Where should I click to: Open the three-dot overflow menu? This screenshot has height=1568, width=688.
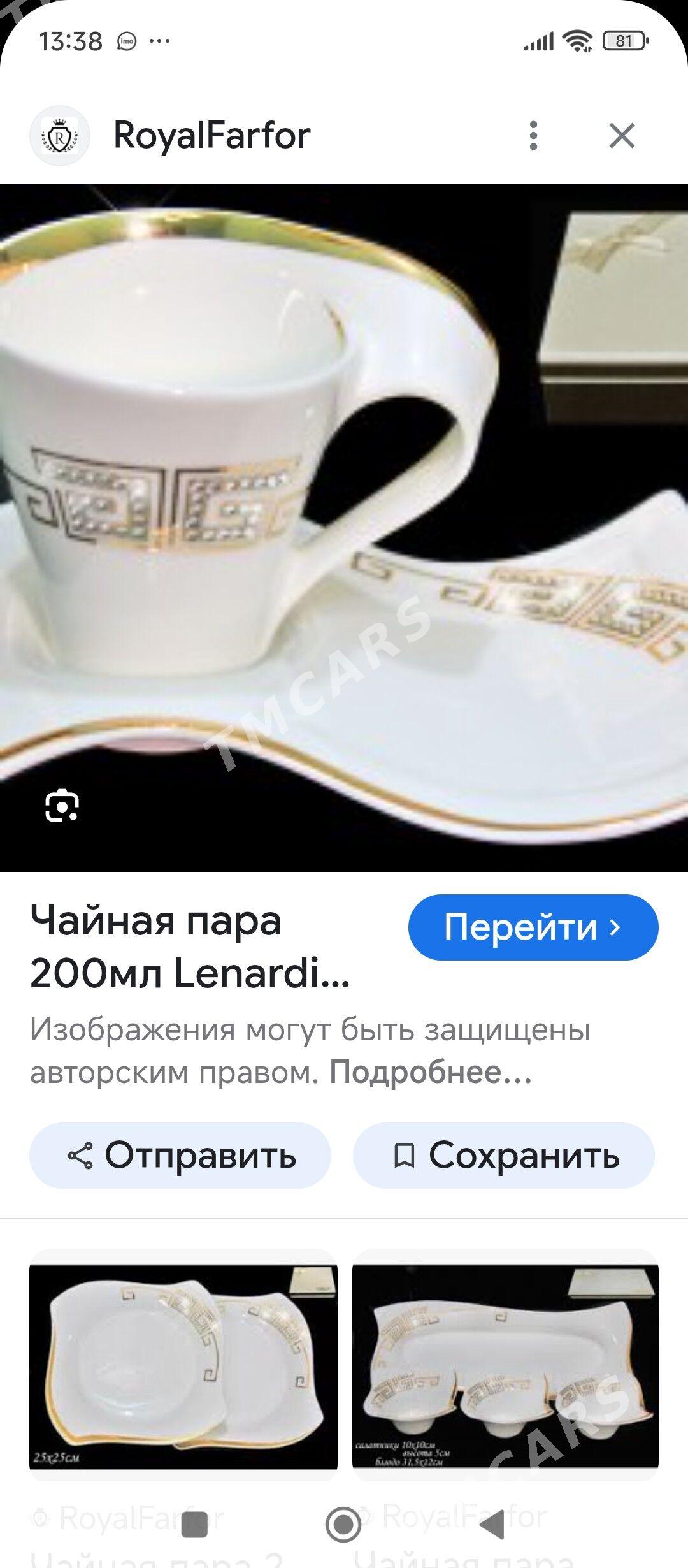pos(533,136)
